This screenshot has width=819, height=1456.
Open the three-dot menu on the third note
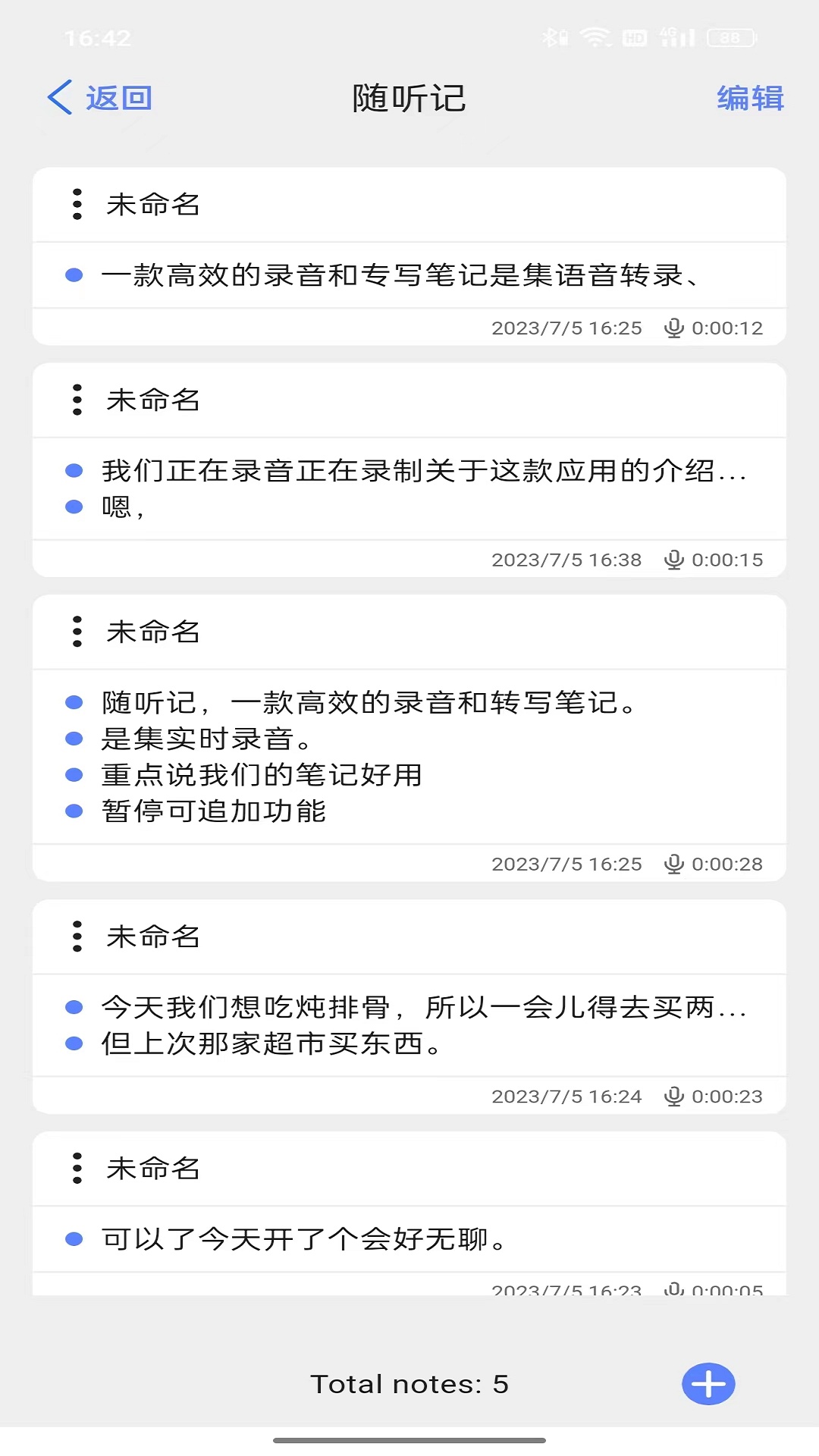[x=75, y=632]
